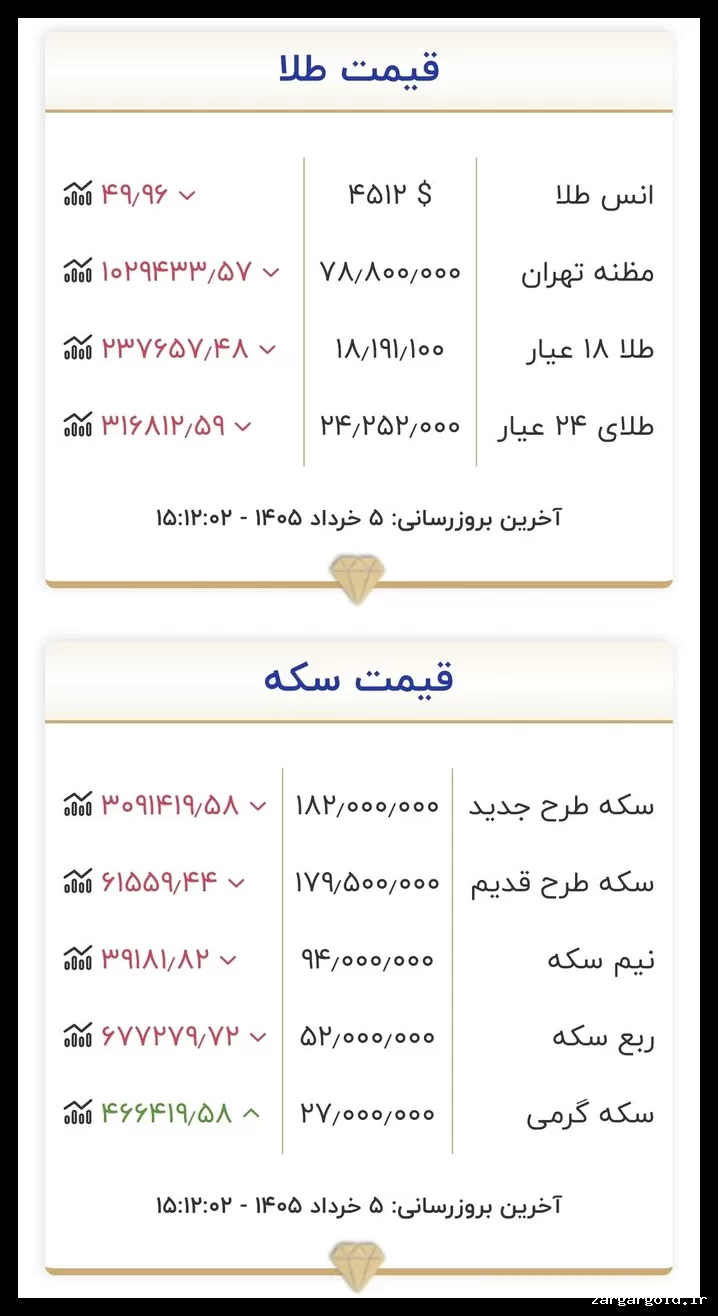Show the chart for طلای ۲۴ عیار
The image size is (718, 1316).
click(78, 426)
